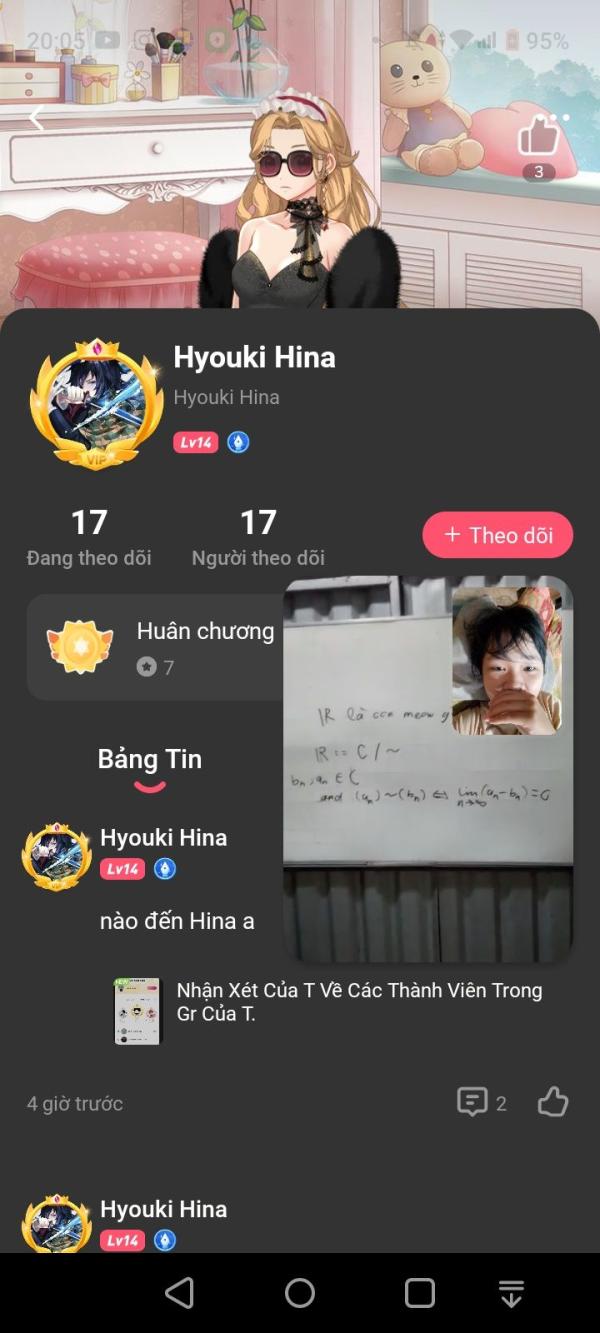Open the Huân chương medals card

pyautogui.click(x=156, y=647)
